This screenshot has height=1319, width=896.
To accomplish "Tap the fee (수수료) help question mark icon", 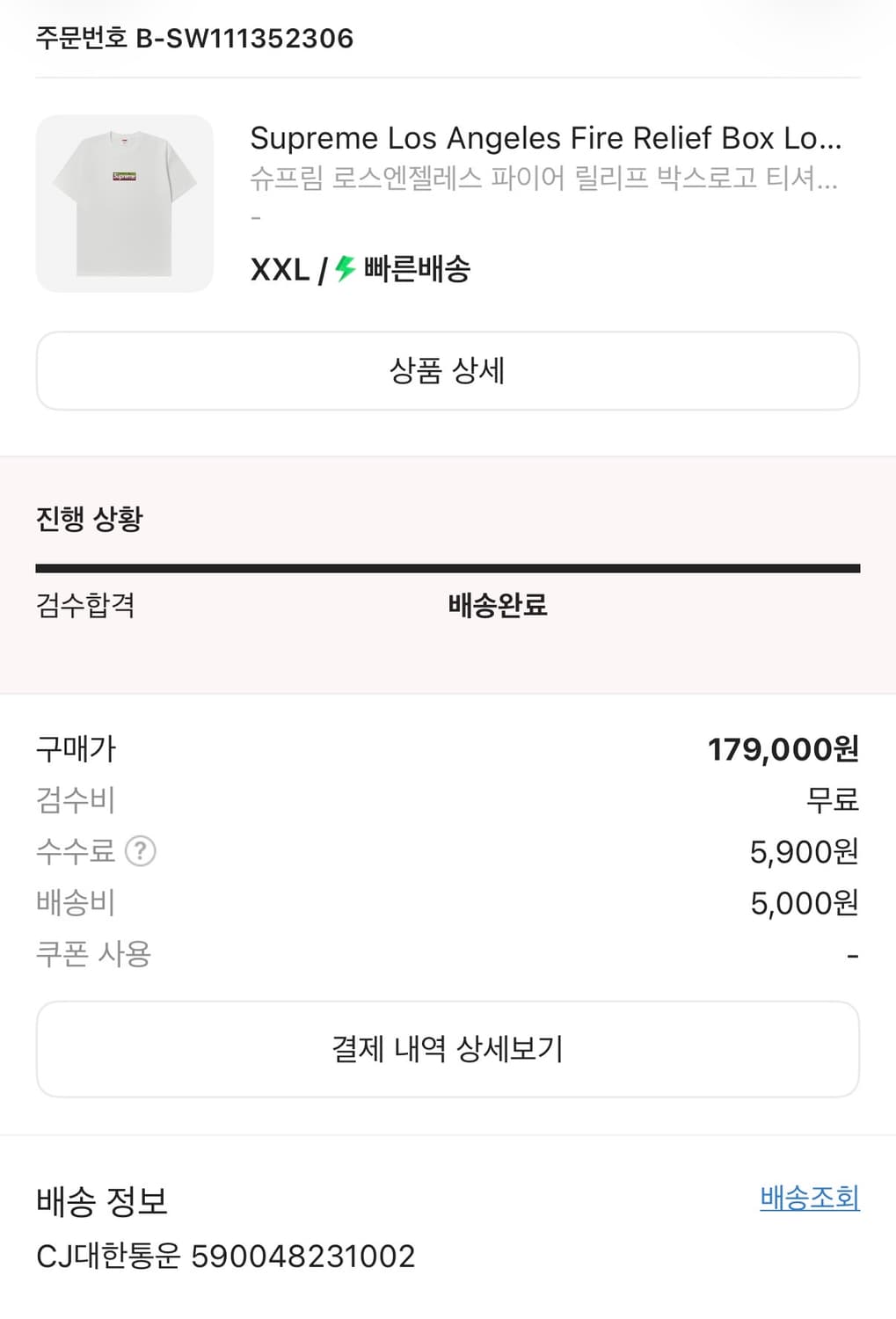I will click(x=141, y=850).
